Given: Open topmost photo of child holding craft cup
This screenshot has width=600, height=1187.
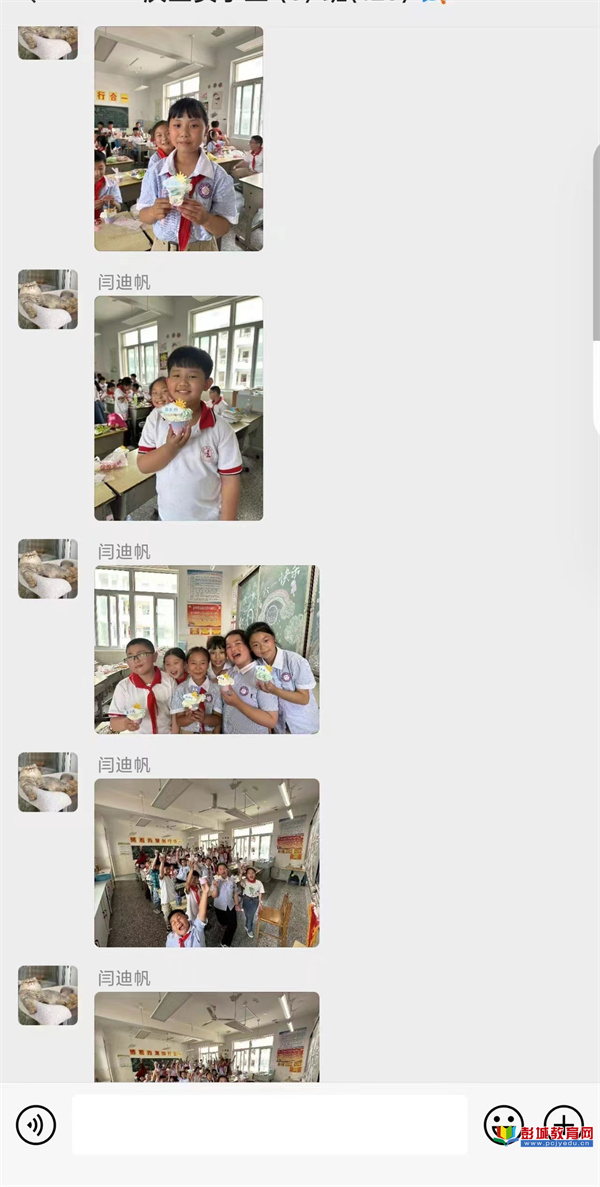Looking at the screenshot, I should tap(178, 138).
